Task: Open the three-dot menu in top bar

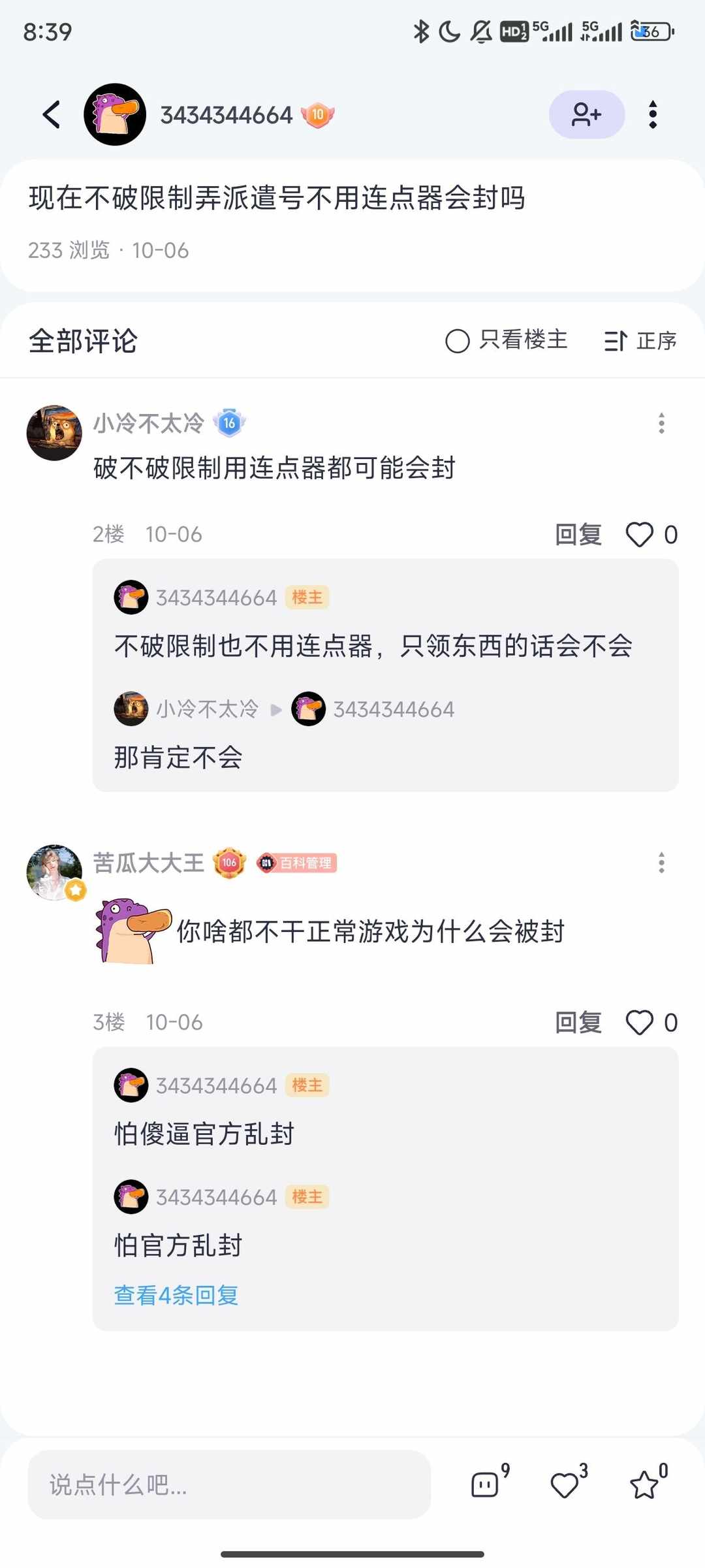Action: click(652, 114)
